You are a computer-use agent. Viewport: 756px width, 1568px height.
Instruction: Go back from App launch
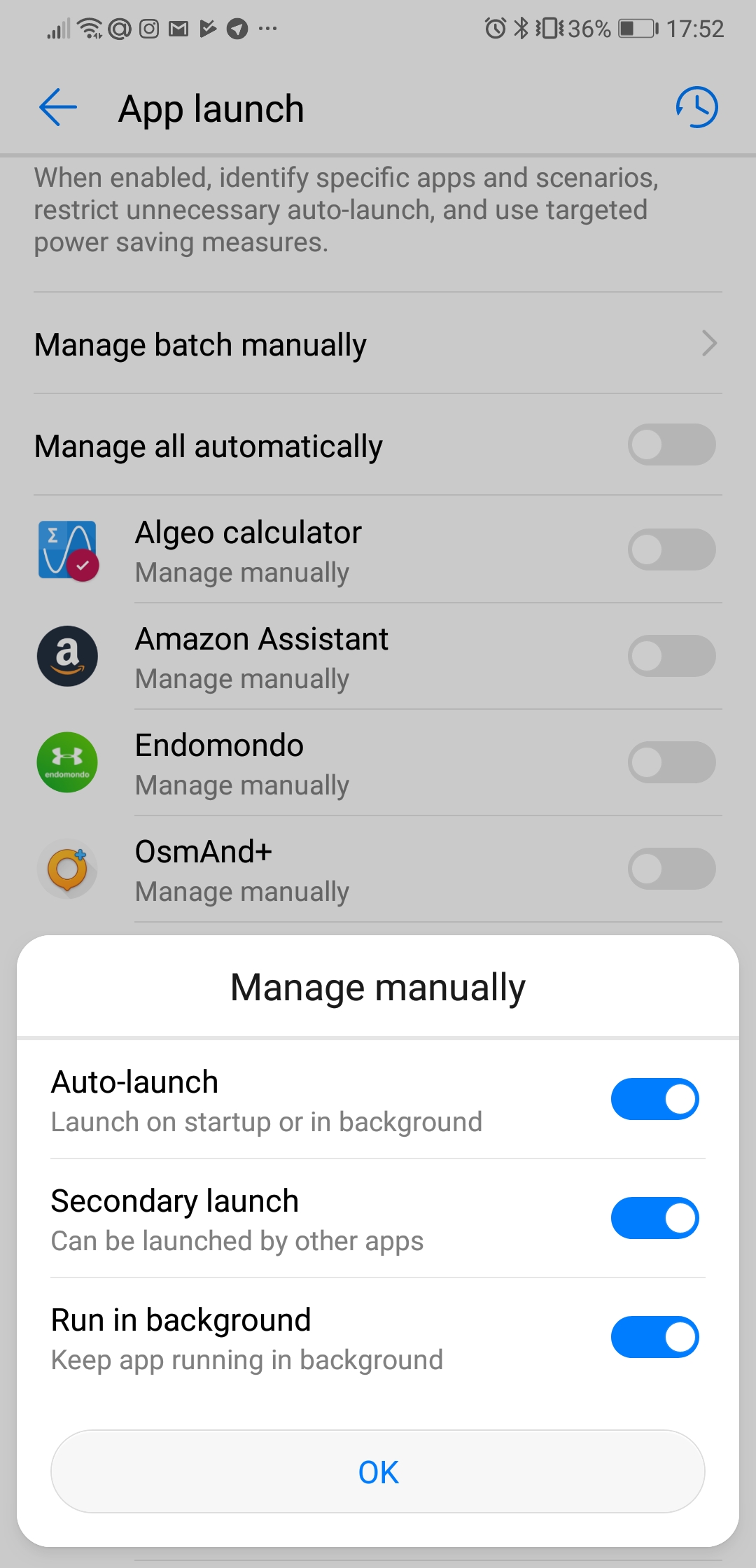click(58, 108)
